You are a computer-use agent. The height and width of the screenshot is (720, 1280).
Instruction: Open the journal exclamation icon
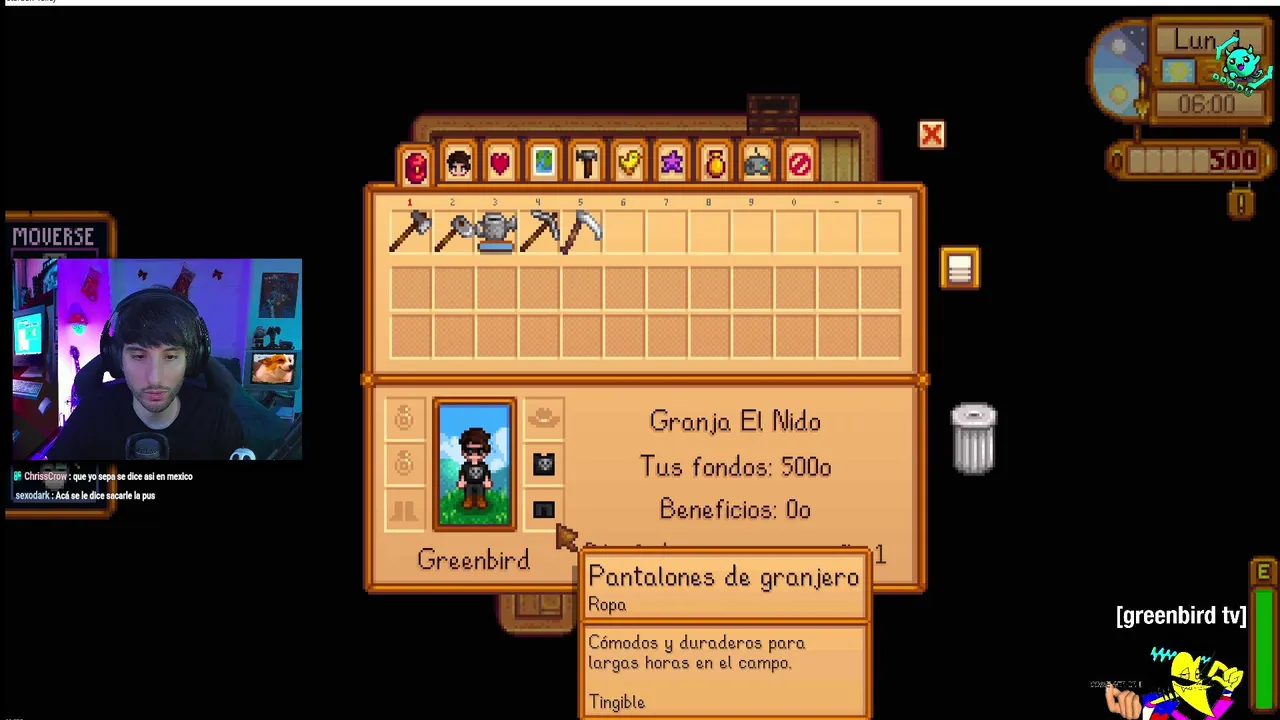(x=1241, y=203)
